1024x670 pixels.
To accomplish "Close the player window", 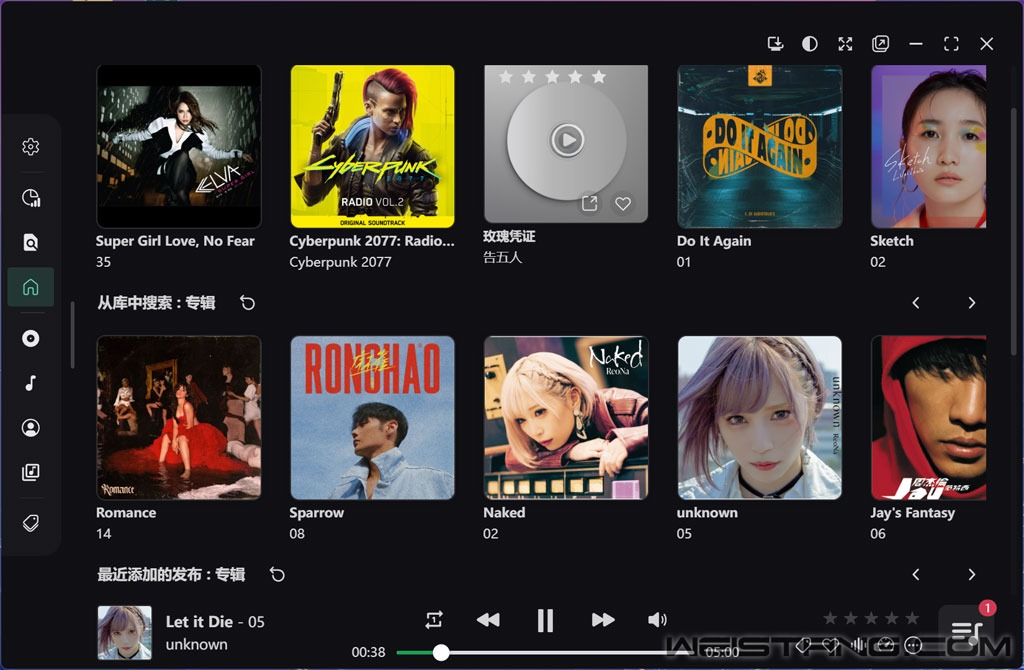I will click(987, 44).
